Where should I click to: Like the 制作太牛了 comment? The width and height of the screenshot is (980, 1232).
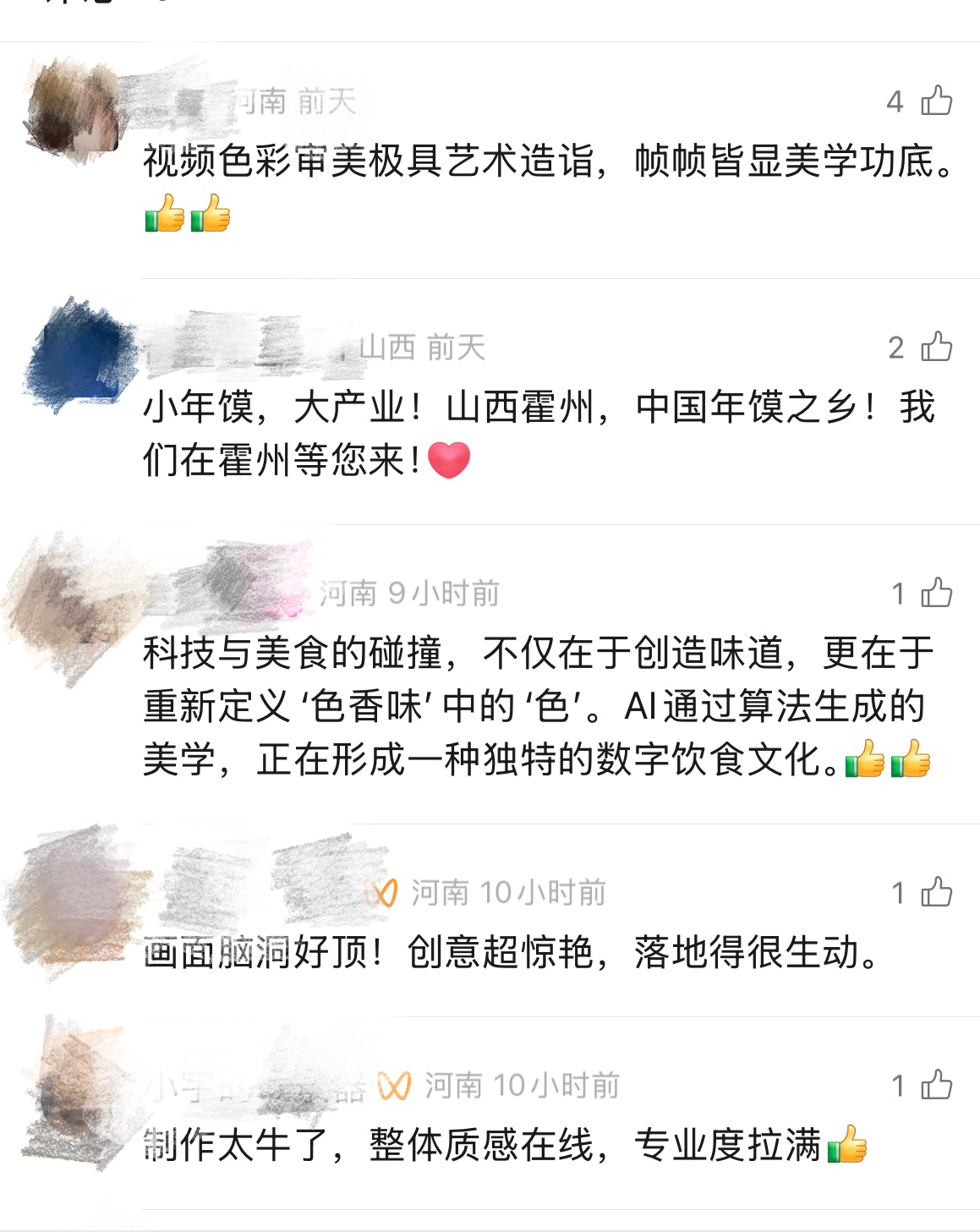coord(936,1085)
